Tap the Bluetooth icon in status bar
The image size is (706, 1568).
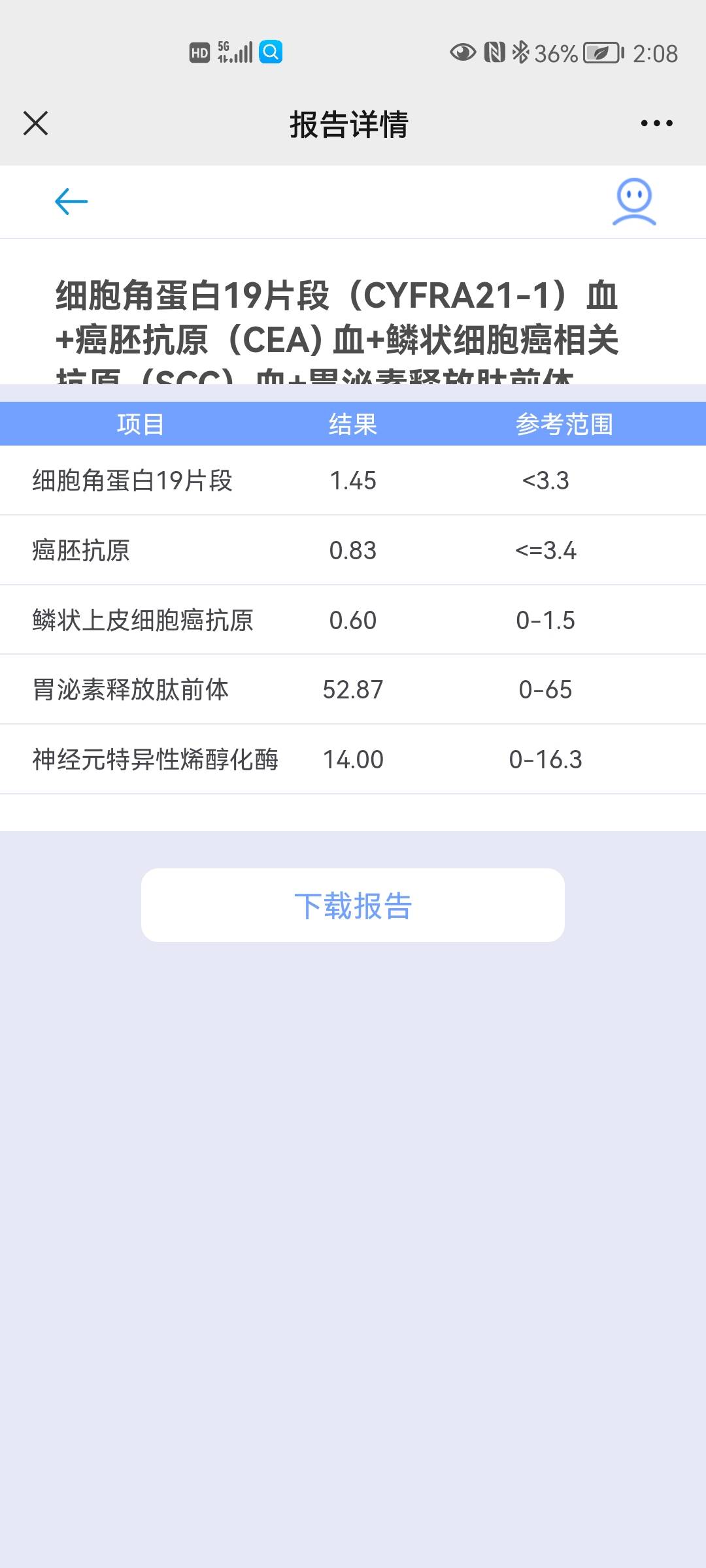click(521, 52)
